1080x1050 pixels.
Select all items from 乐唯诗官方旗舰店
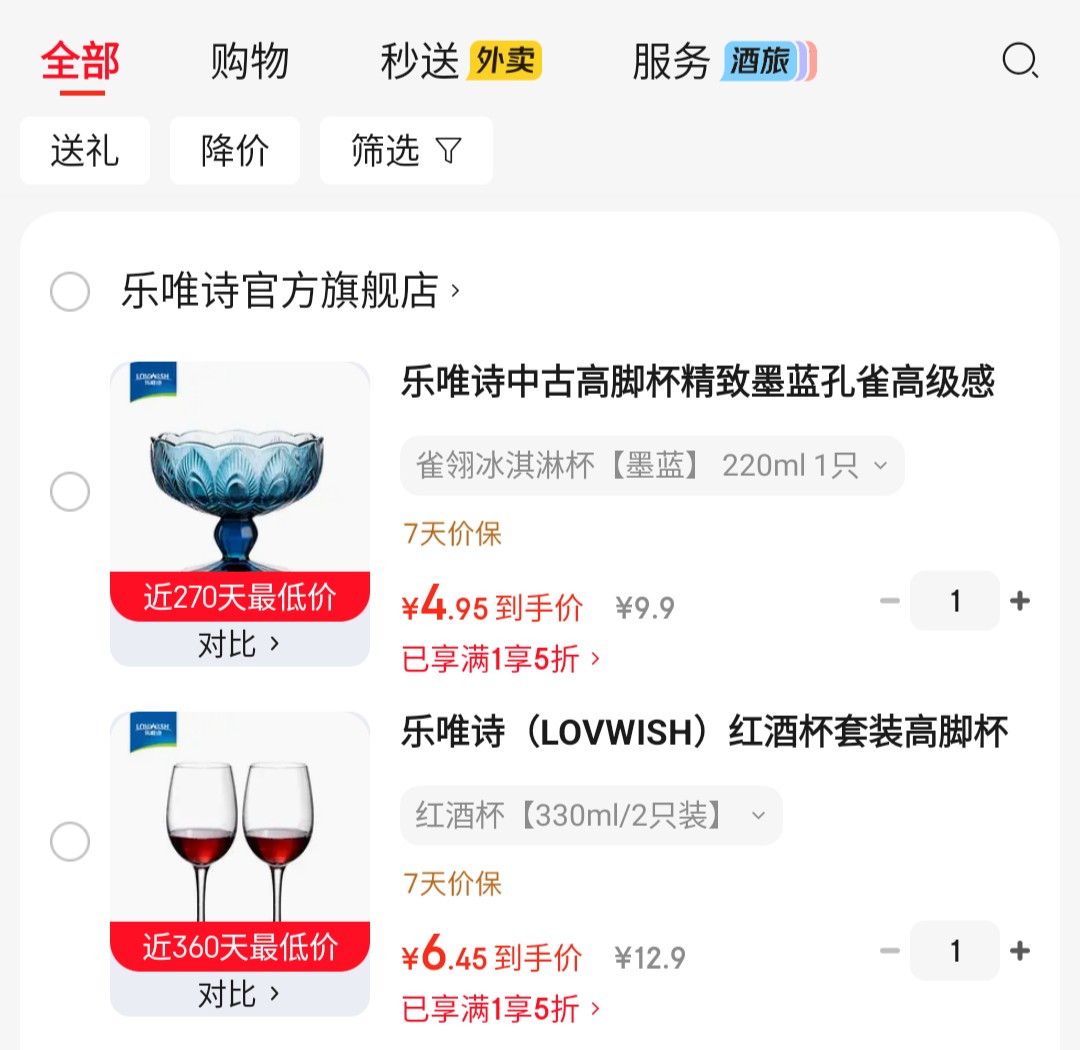(70, 291)
